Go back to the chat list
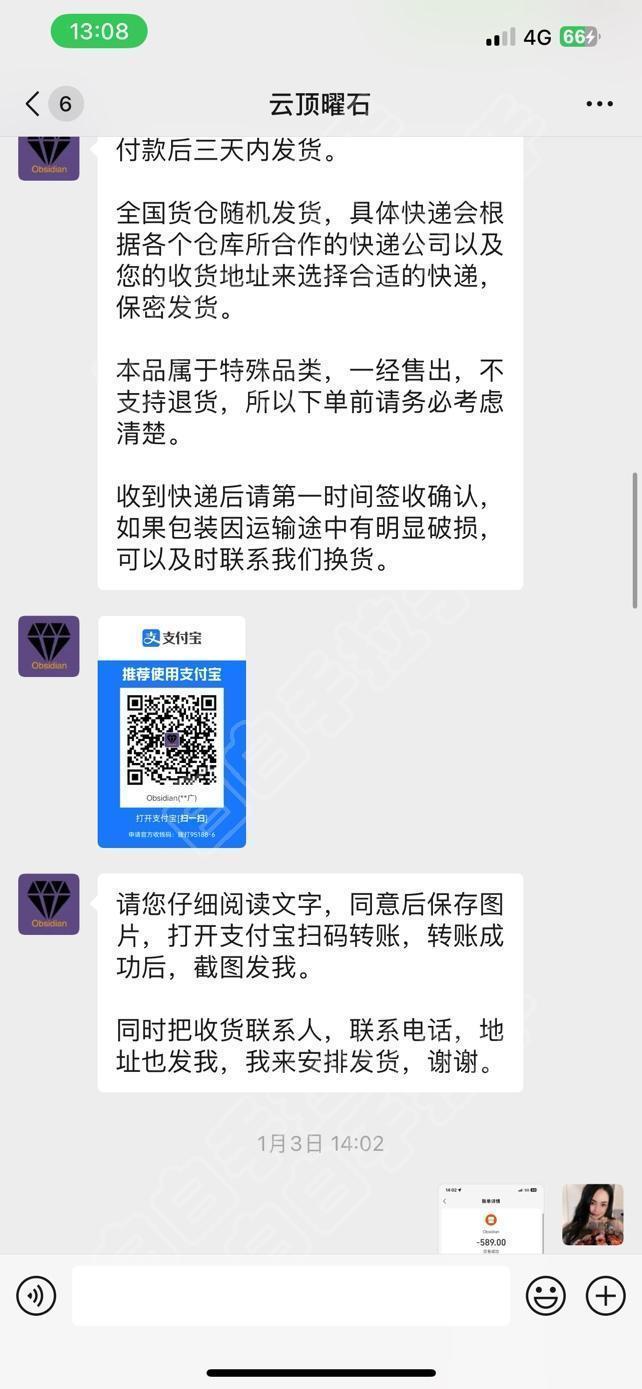 [35, 104]
